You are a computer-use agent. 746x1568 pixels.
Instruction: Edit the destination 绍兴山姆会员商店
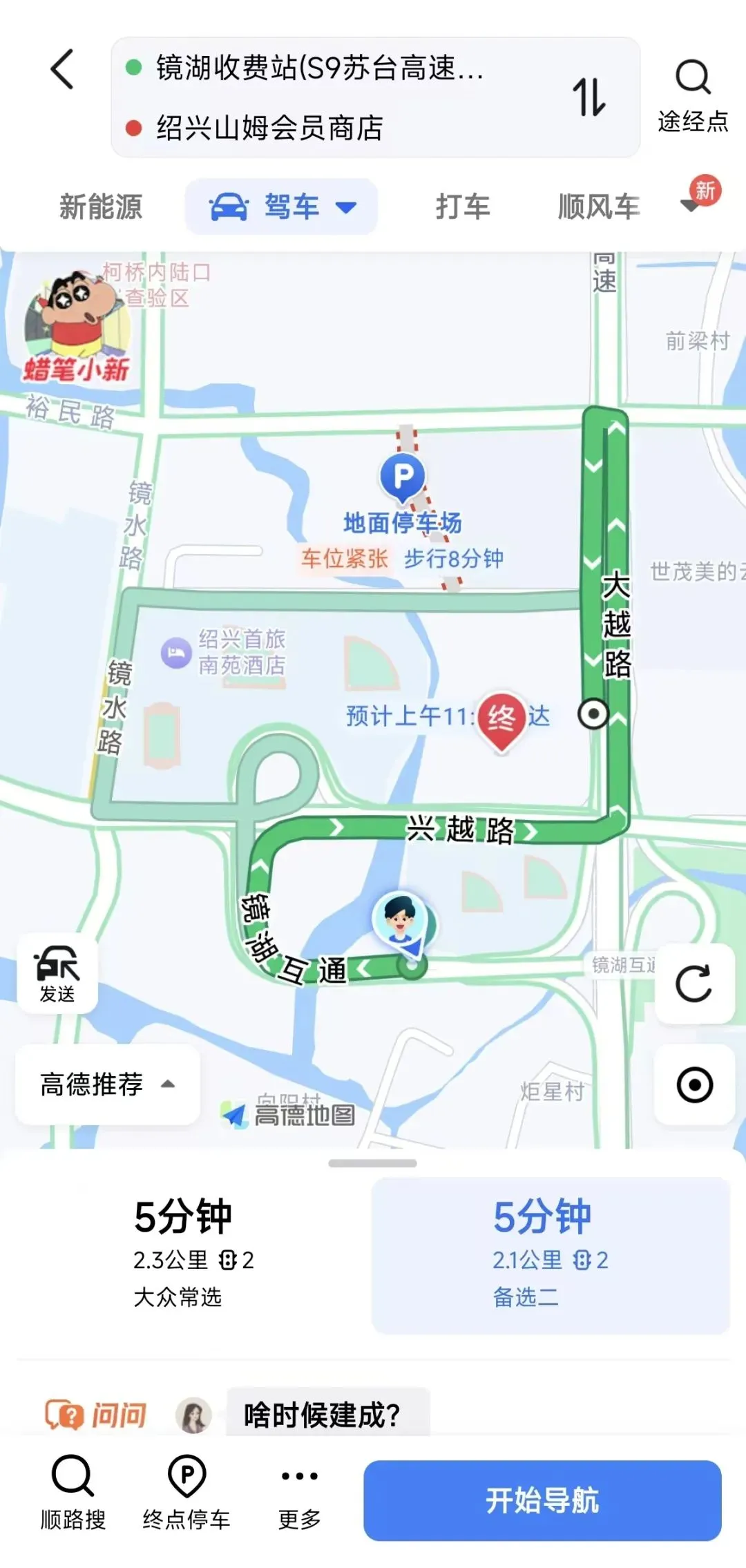(x=269, y=128)
